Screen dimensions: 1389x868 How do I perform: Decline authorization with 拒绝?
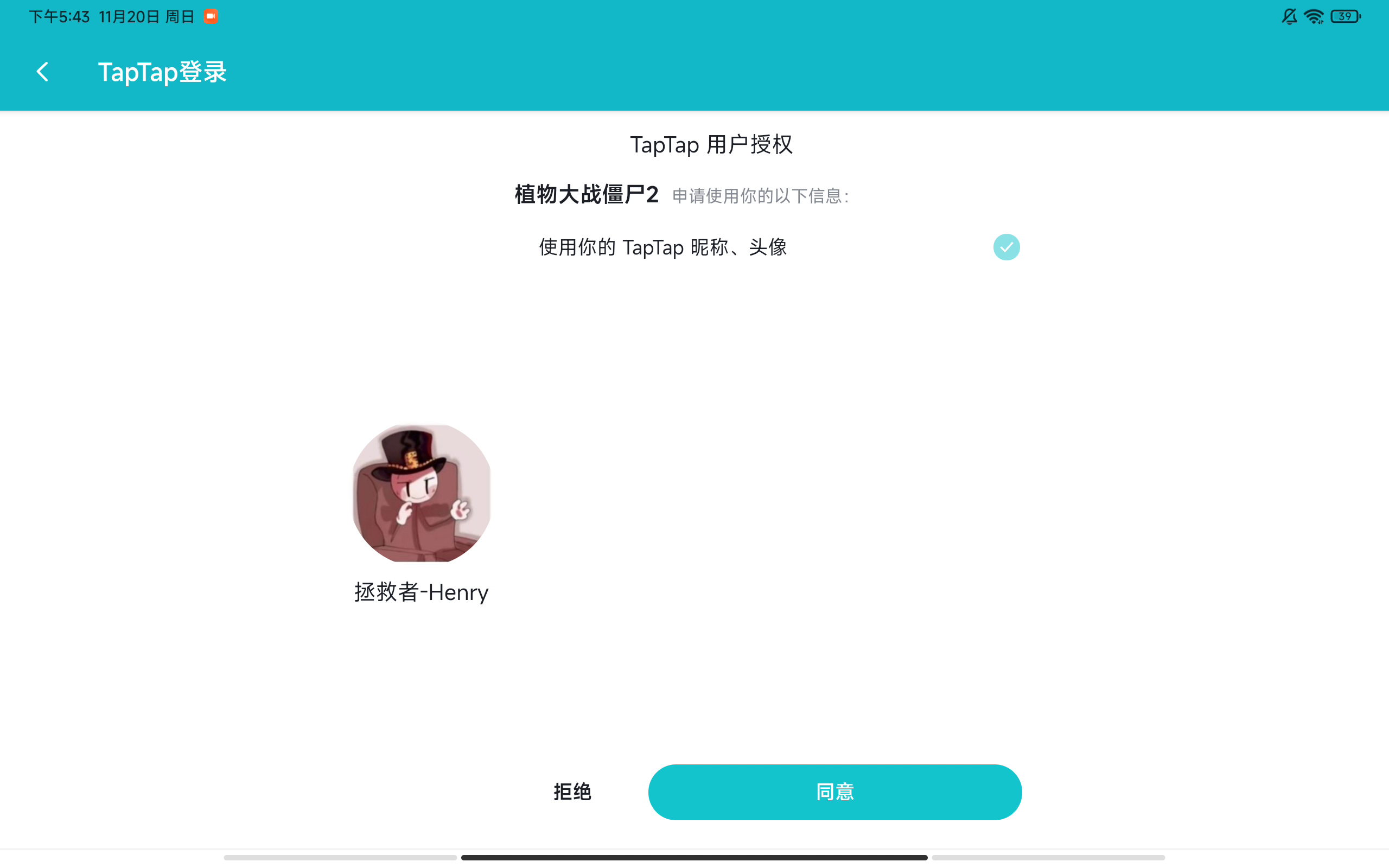point(572,792)
